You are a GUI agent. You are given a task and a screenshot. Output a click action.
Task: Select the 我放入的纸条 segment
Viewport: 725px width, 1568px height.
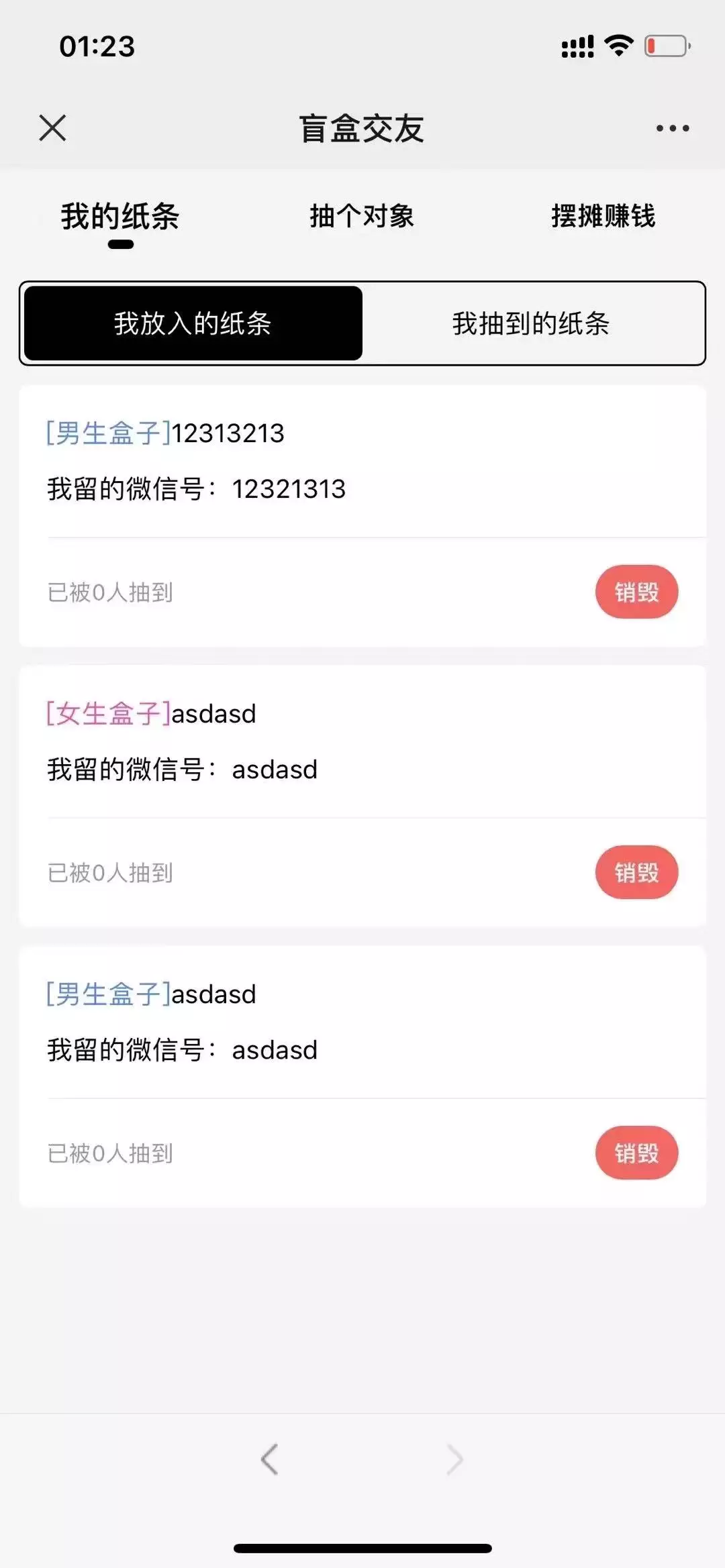[x=193, y=323]
